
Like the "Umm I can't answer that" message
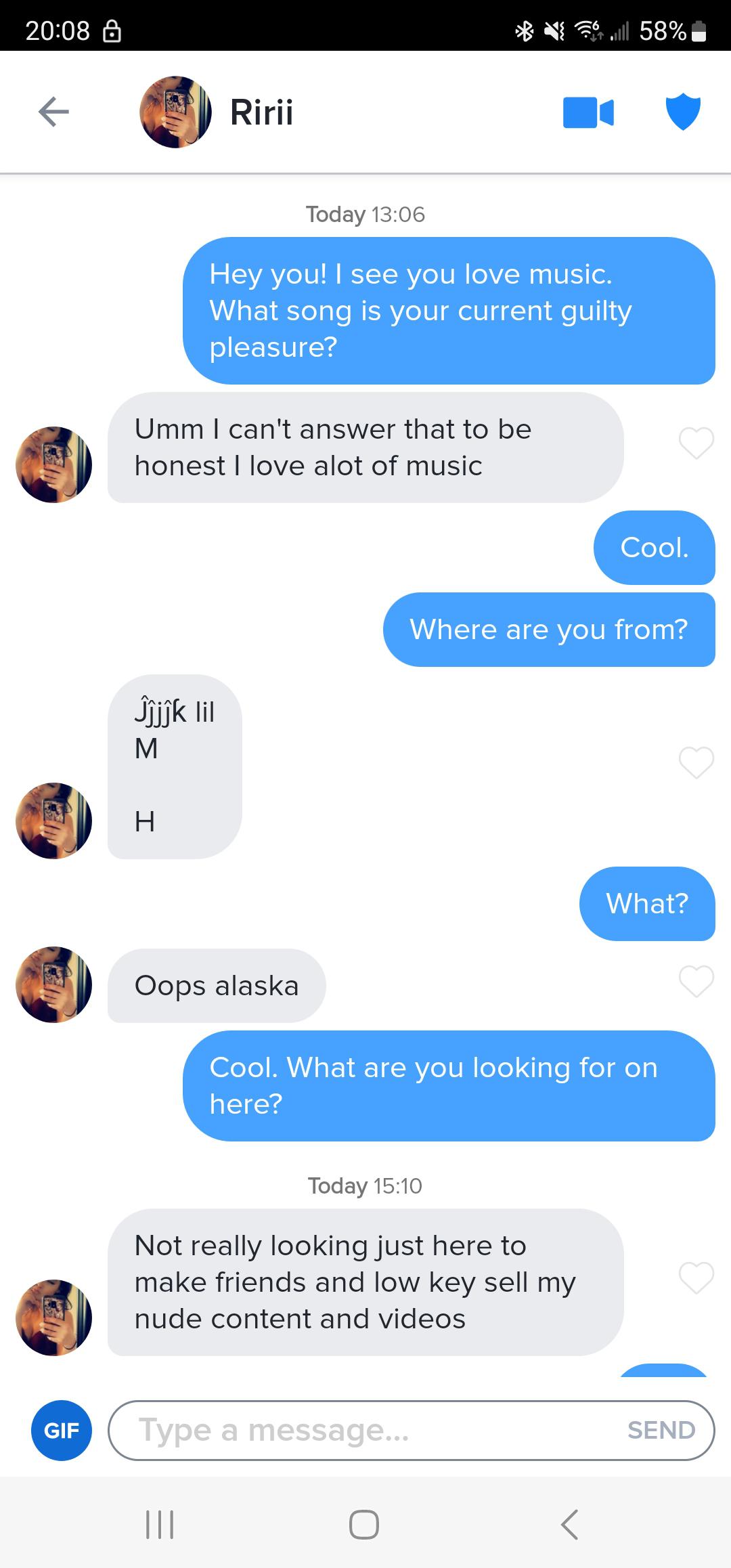(696, 444)
